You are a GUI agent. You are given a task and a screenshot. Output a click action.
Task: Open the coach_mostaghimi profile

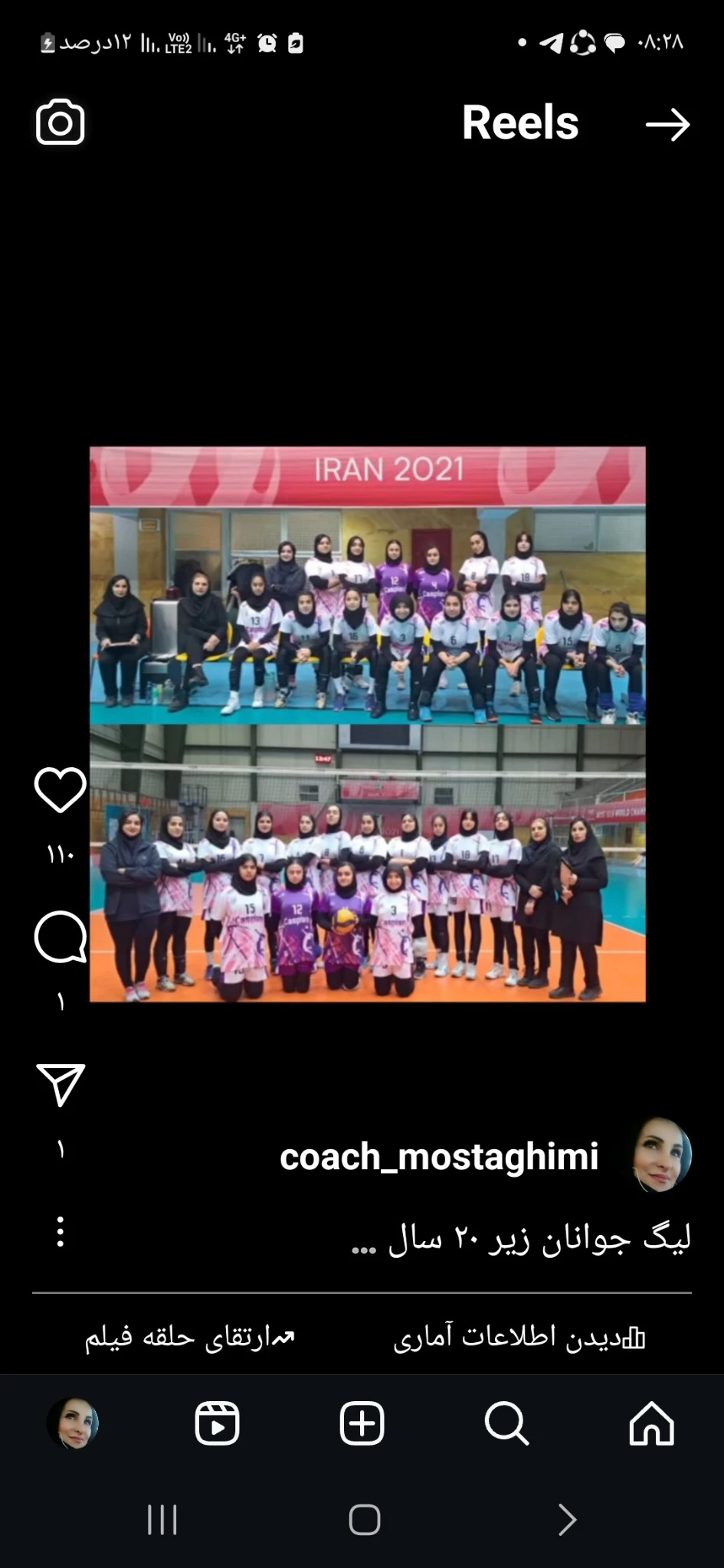[x=438, y=1156]
